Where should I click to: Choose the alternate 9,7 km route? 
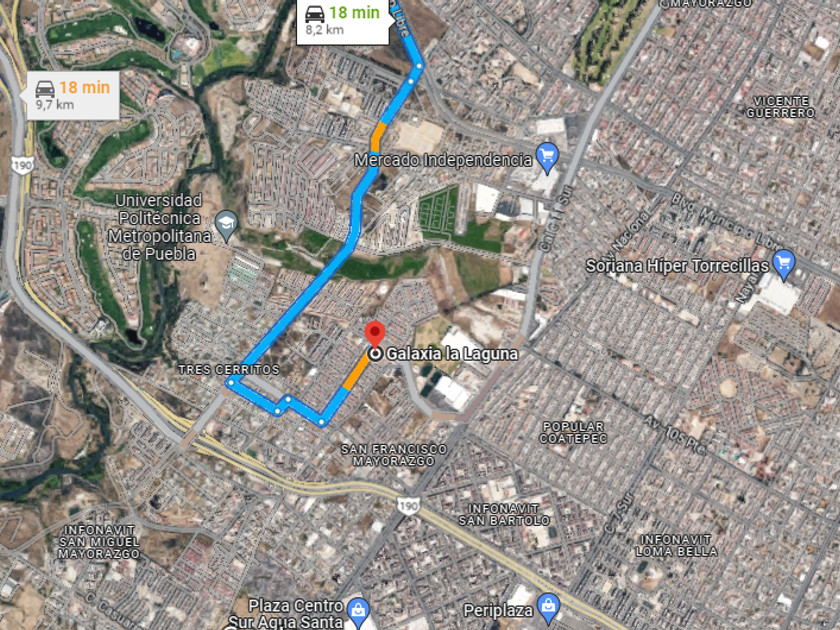pyautogui.click(x=70, y=94)
